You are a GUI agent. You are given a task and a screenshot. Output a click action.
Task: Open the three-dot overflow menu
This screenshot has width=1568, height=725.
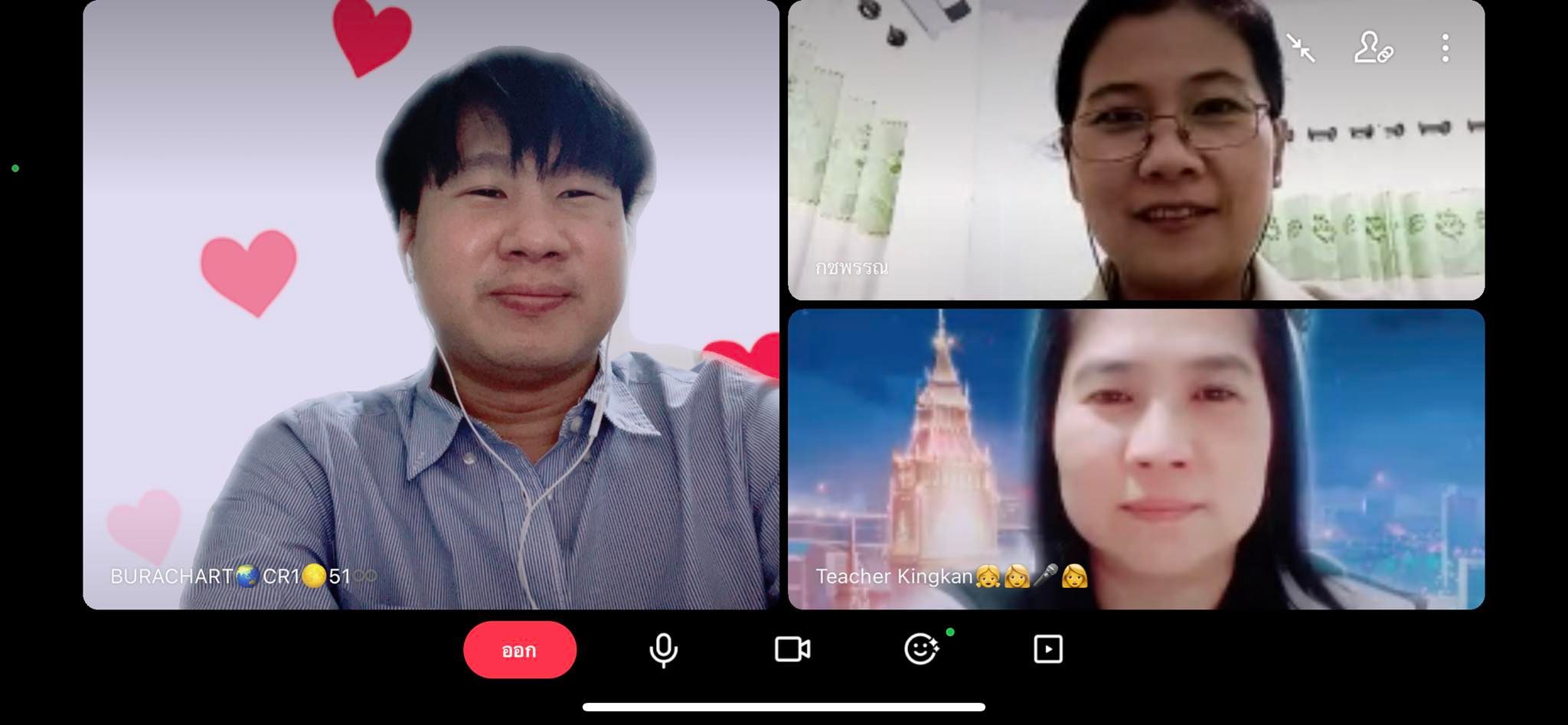[x=1445, y=48]
